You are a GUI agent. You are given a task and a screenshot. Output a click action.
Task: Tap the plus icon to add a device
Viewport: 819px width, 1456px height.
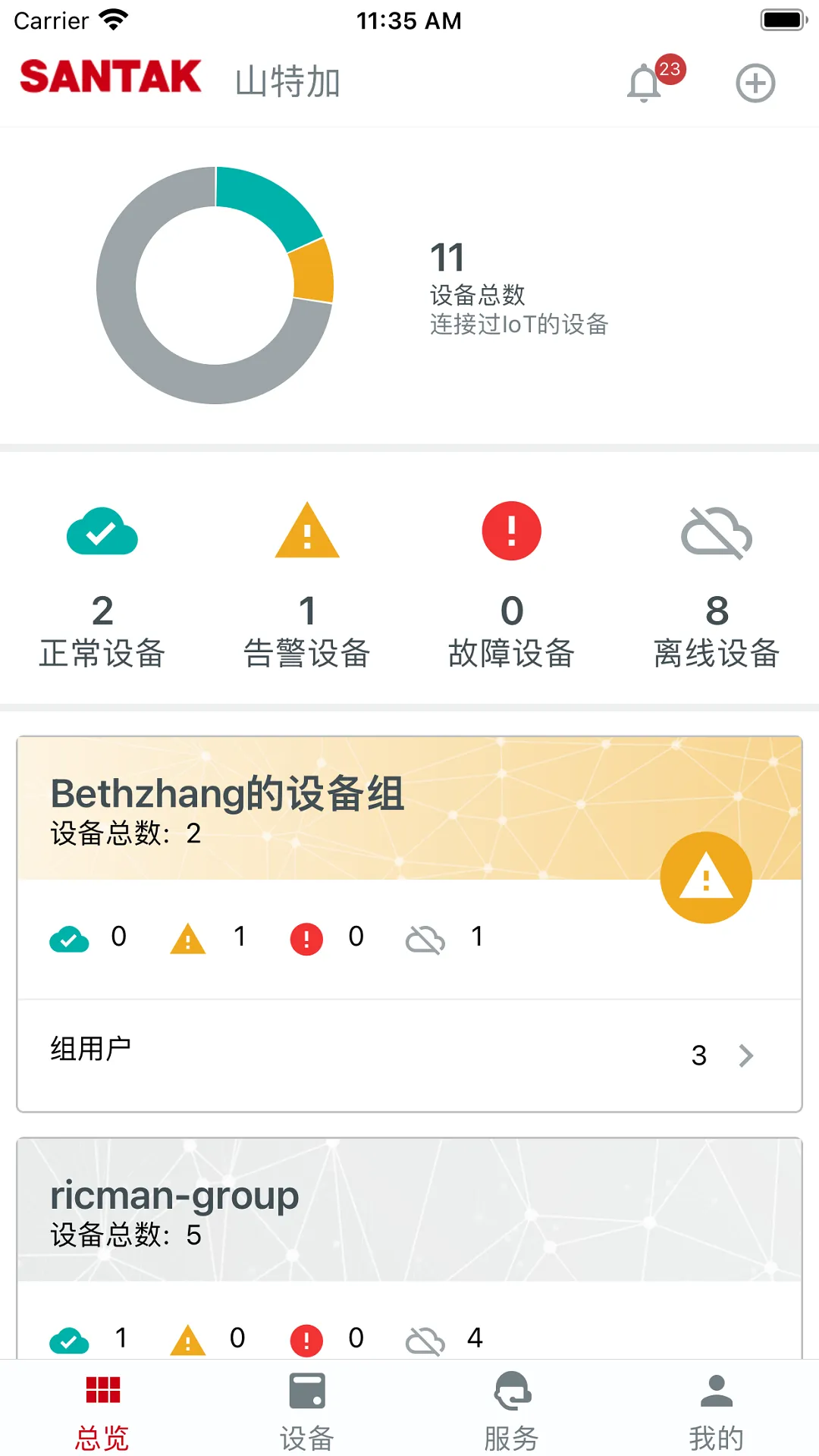click(x=755, y=83)
